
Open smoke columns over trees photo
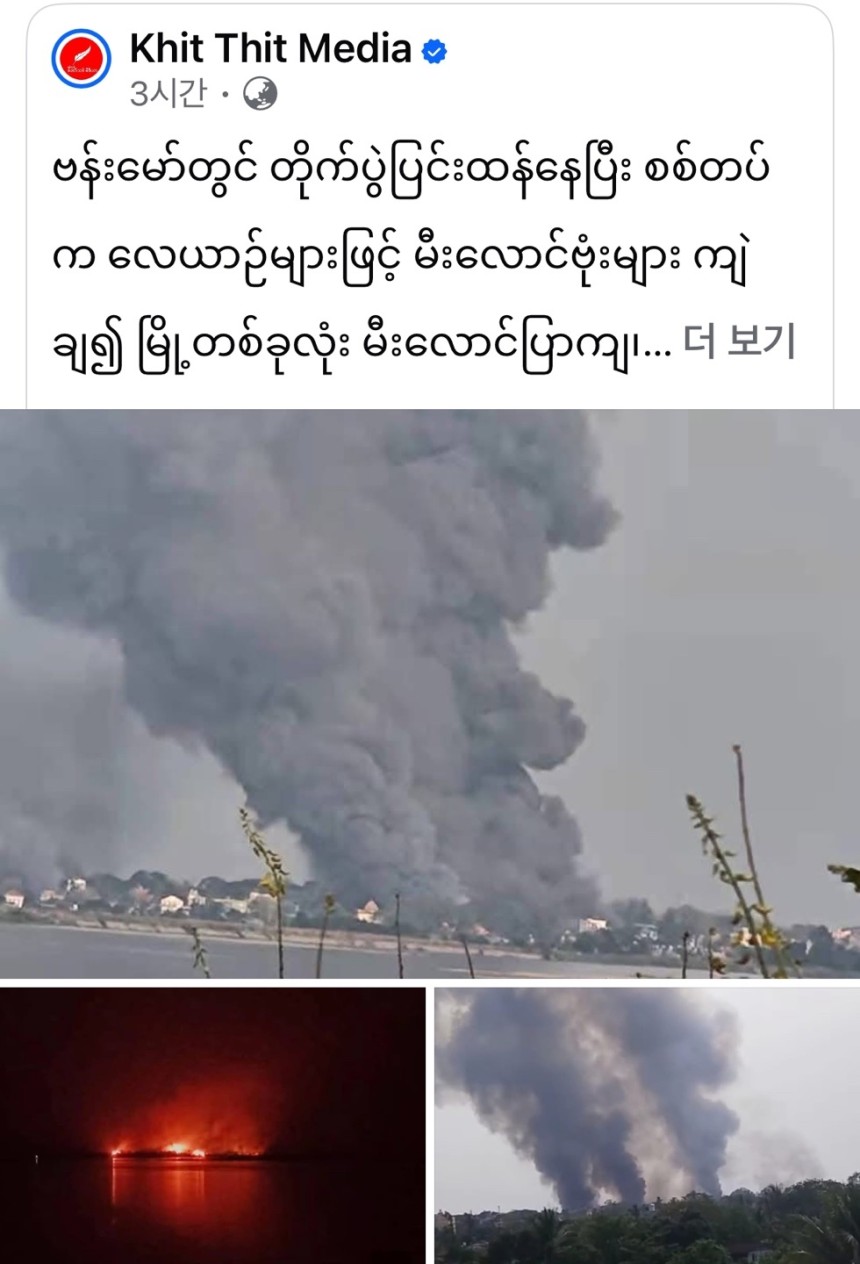click(x=647, y=1125)
